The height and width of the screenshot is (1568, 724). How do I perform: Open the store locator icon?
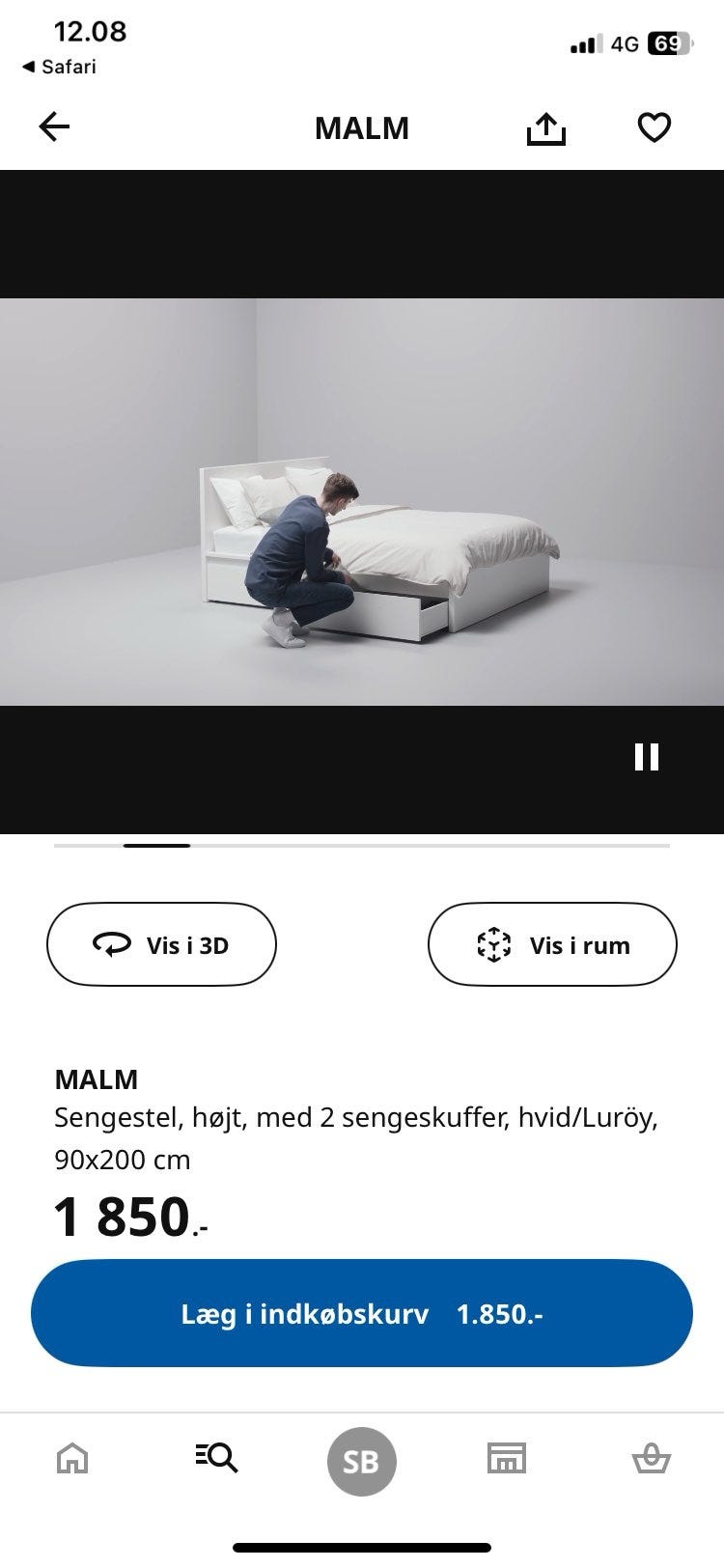point(507,1460)
